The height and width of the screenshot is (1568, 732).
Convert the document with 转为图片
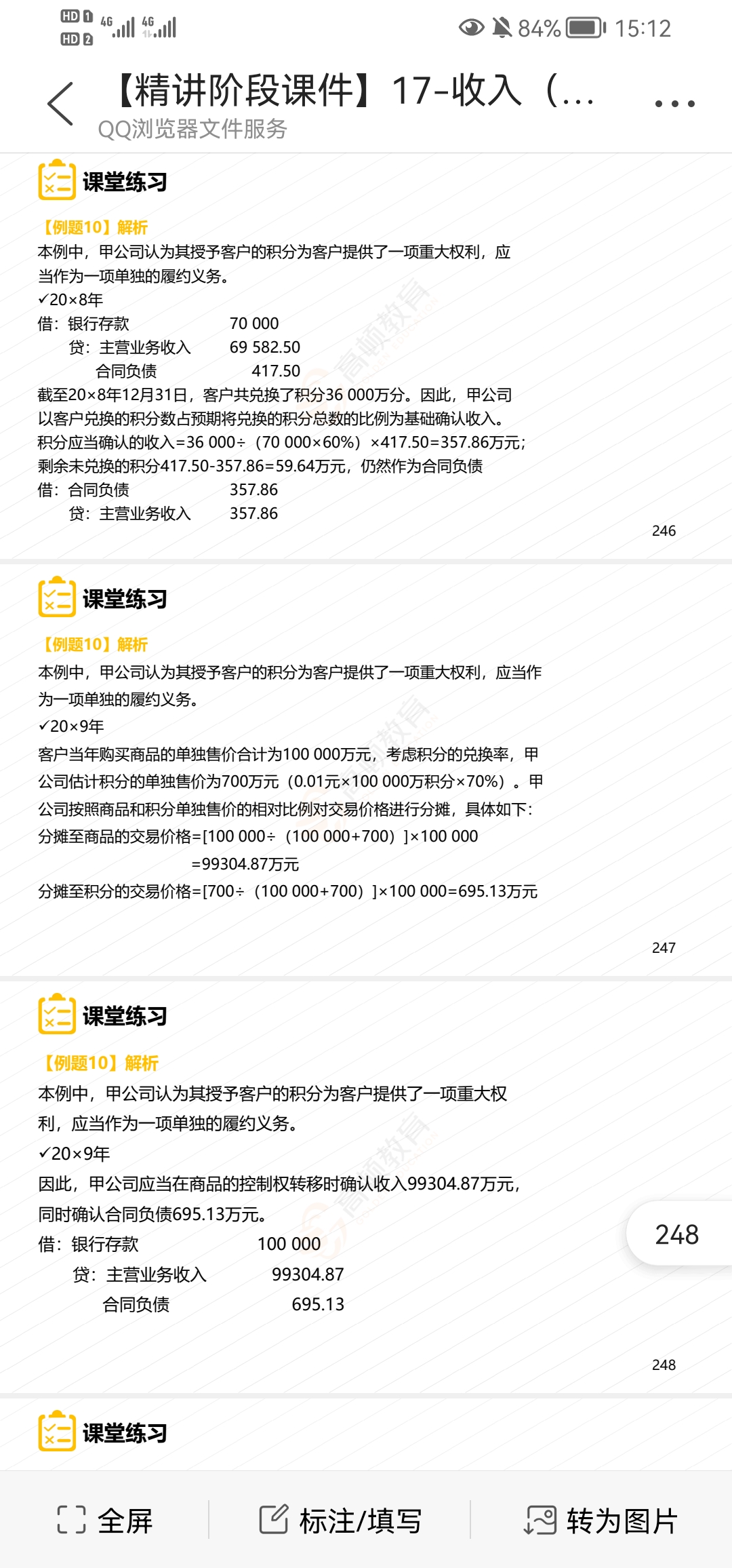pos(601,1521)
